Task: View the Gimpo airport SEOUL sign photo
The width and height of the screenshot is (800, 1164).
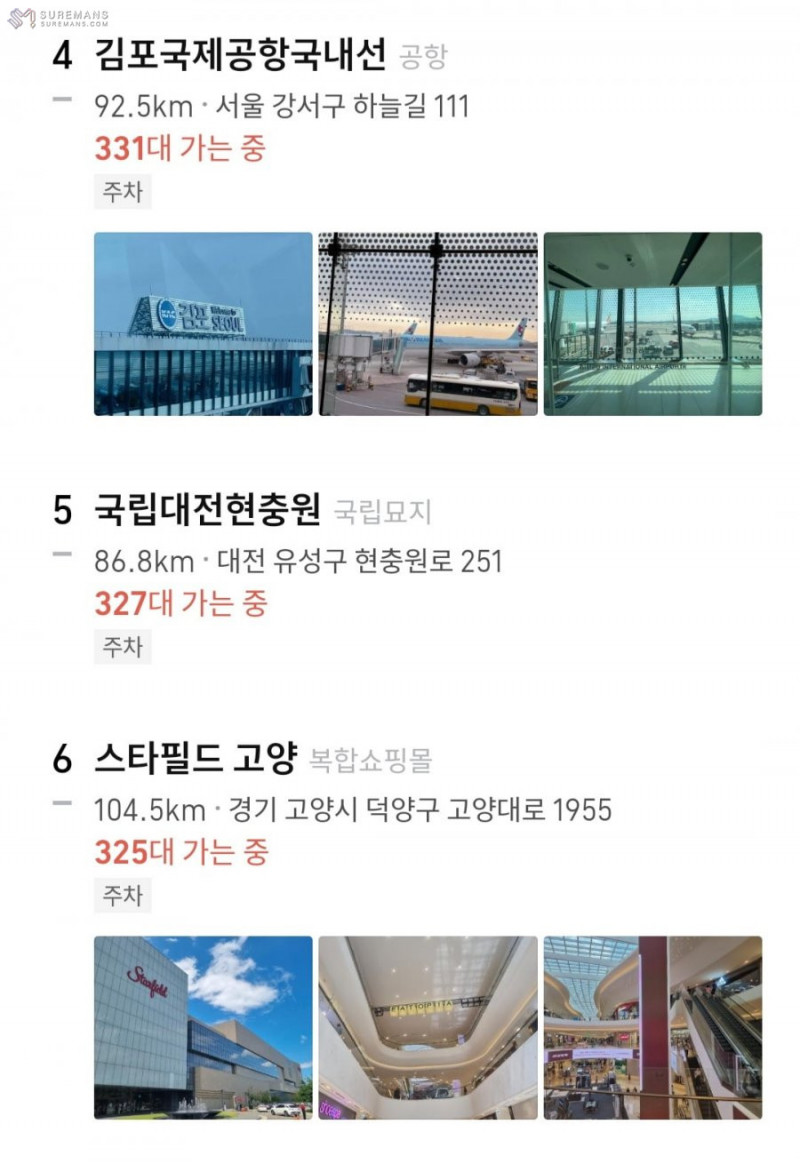Action: [x=203, y=324]
